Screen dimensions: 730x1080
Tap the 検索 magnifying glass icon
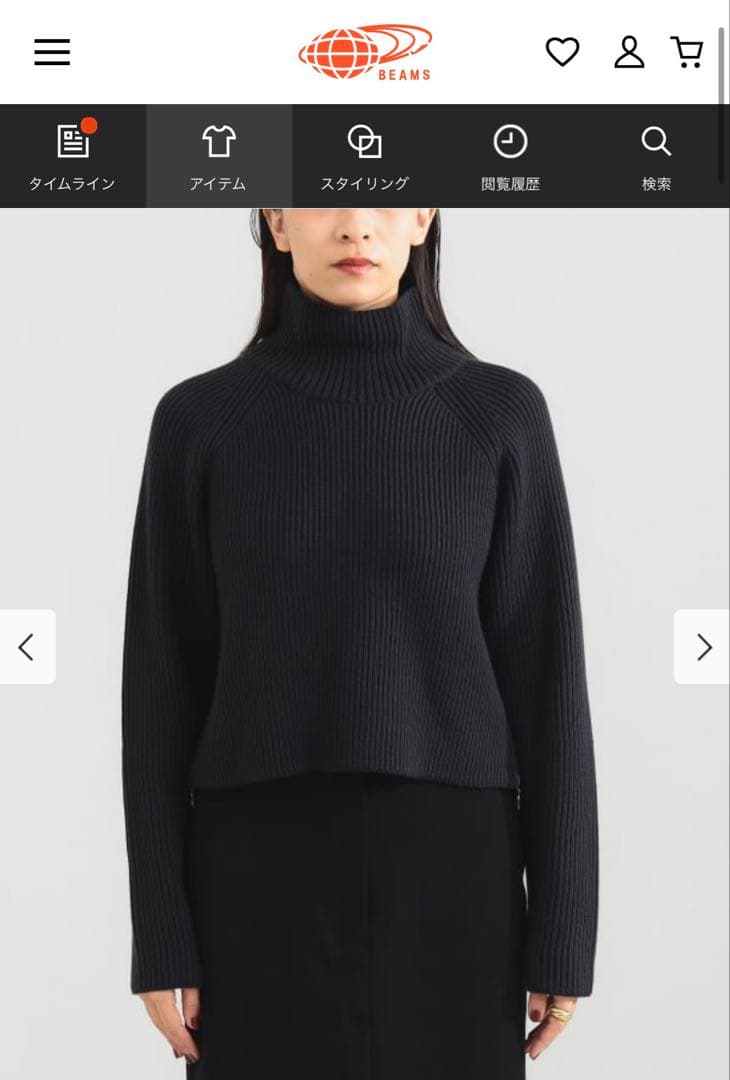pos(656,141)
